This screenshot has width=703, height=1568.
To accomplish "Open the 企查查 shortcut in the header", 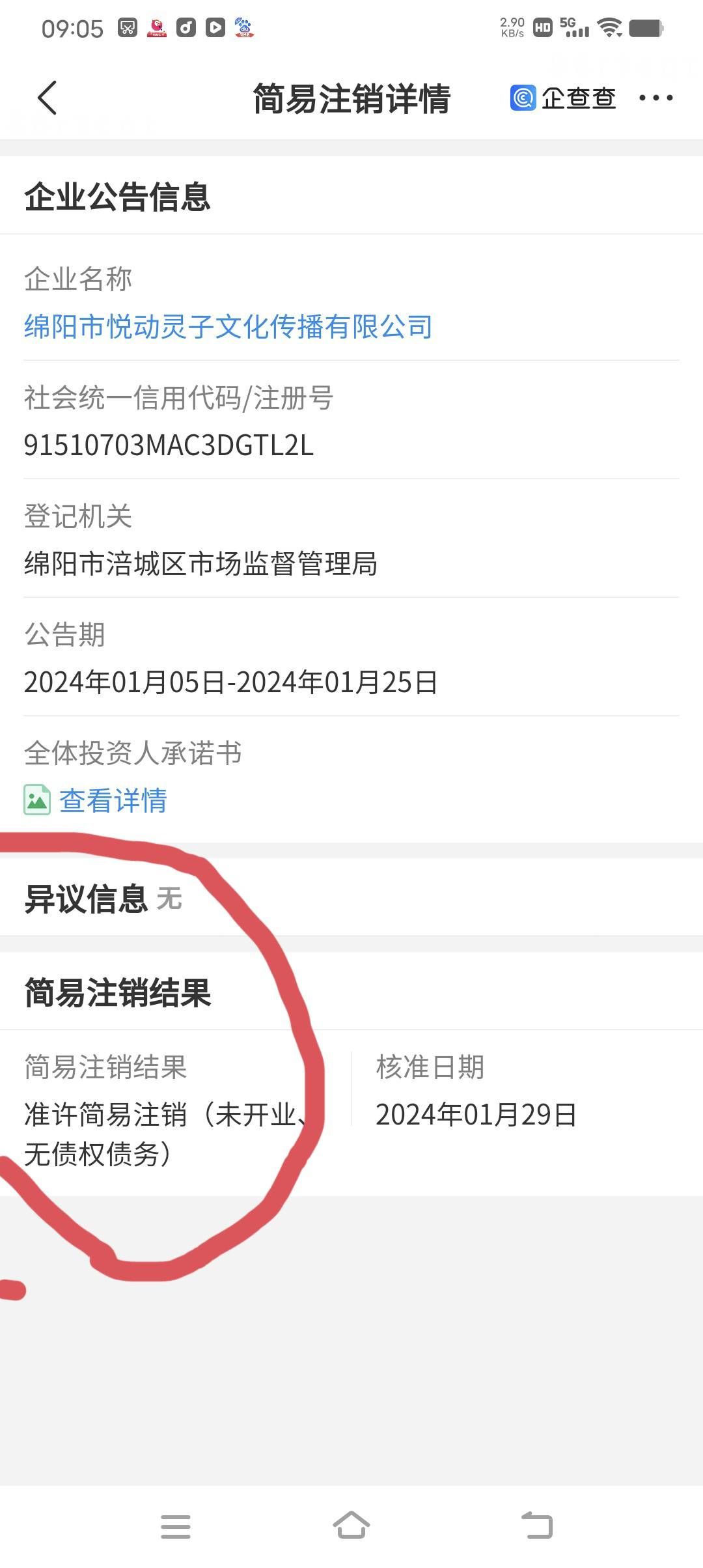I will click(563, 98).
